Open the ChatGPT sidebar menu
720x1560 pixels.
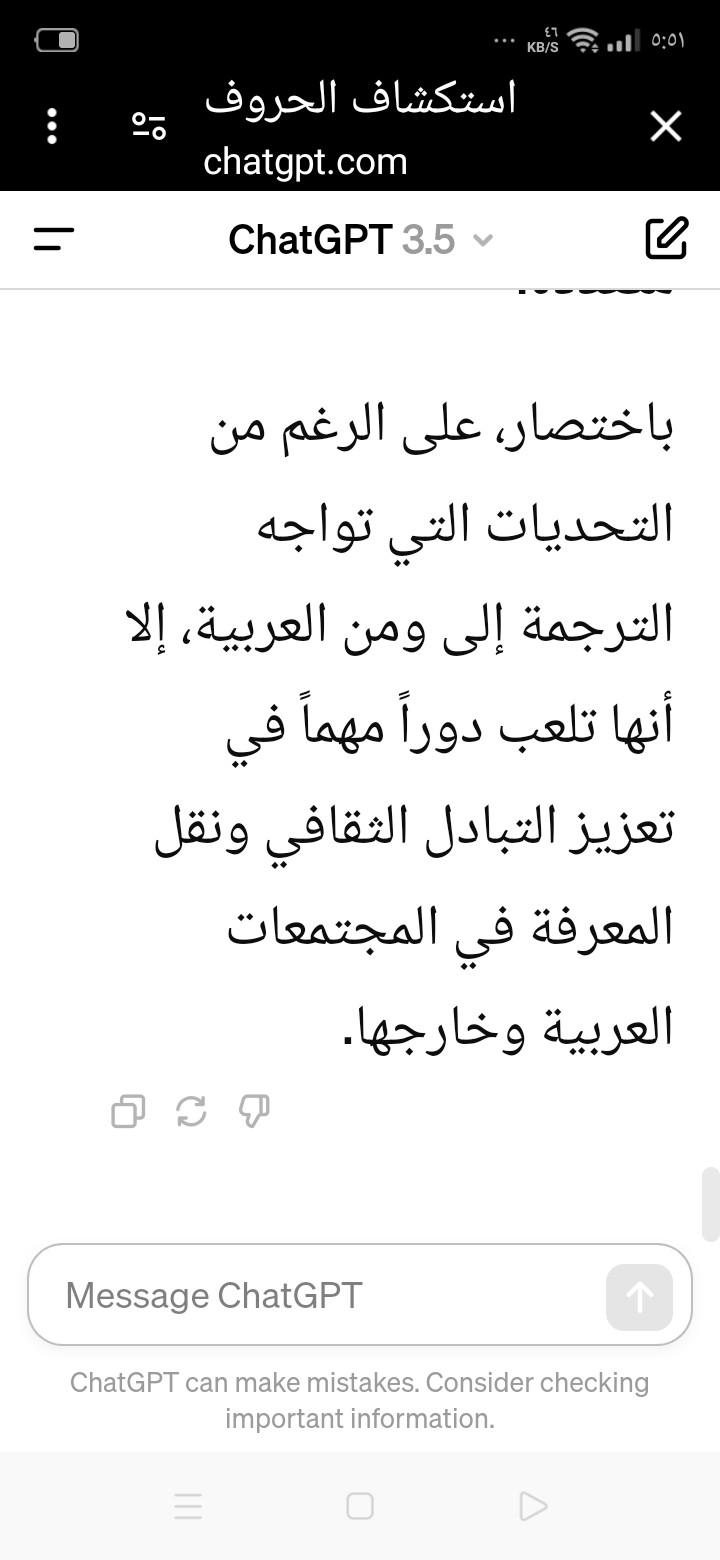(54, 239)
